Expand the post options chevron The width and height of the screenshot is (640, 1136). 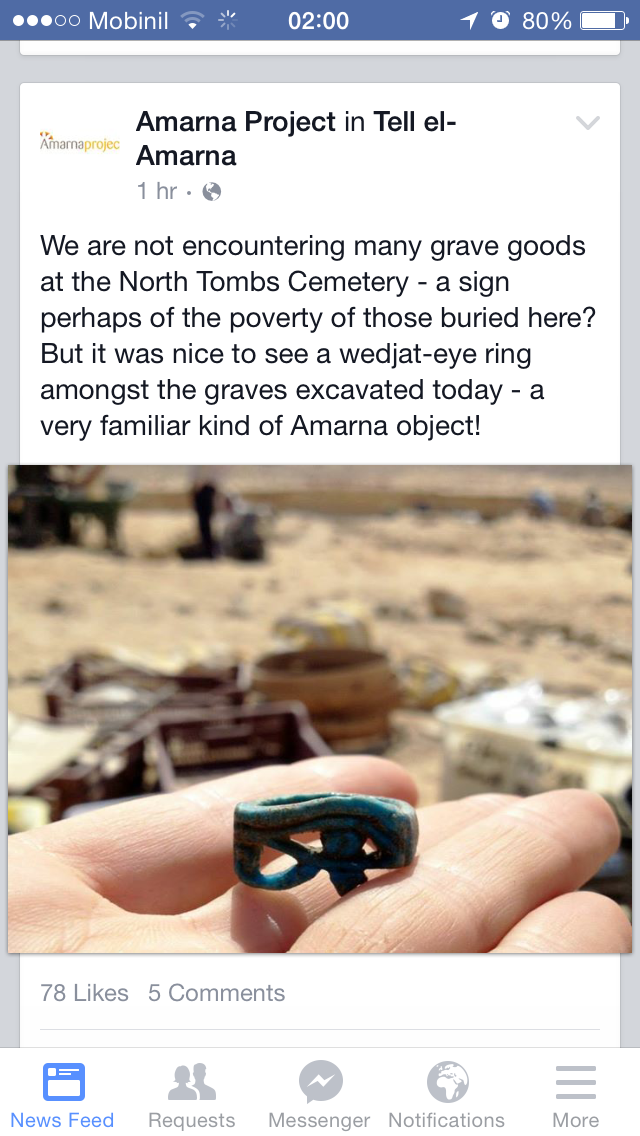588,124
